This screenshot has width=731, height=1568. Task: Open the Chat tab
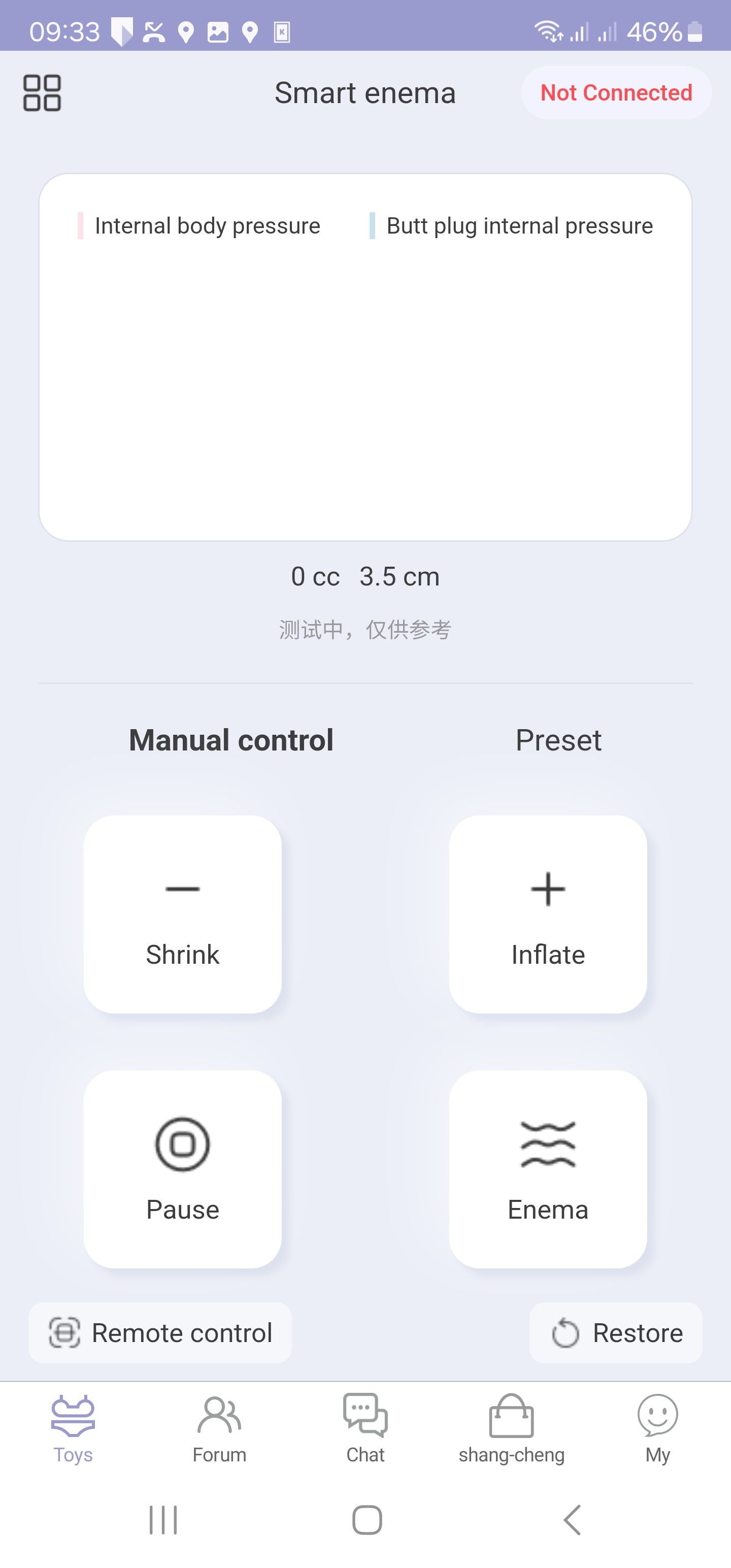pyautogui.click(x=365, y=1428)
